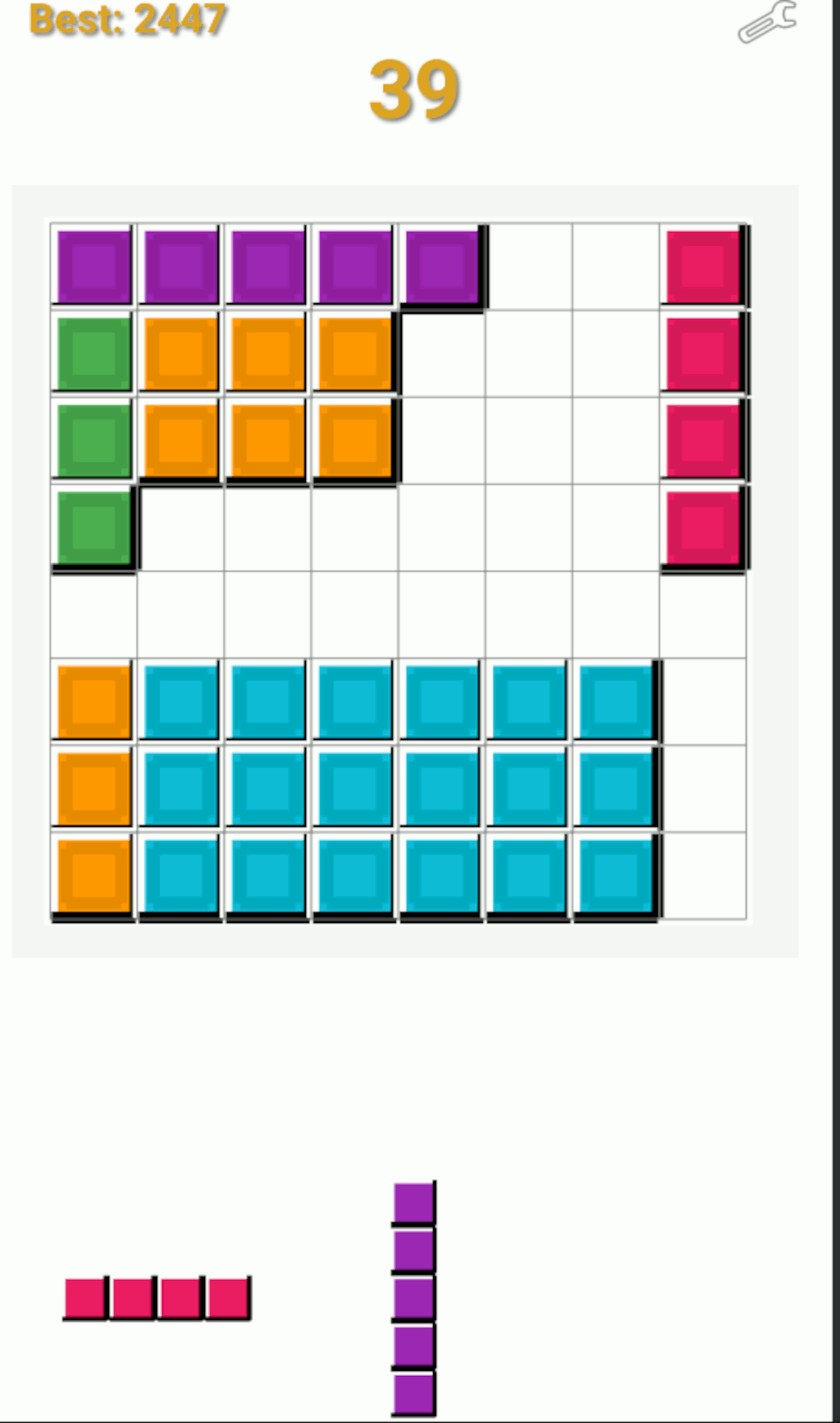Click the lowest green block

92,527
